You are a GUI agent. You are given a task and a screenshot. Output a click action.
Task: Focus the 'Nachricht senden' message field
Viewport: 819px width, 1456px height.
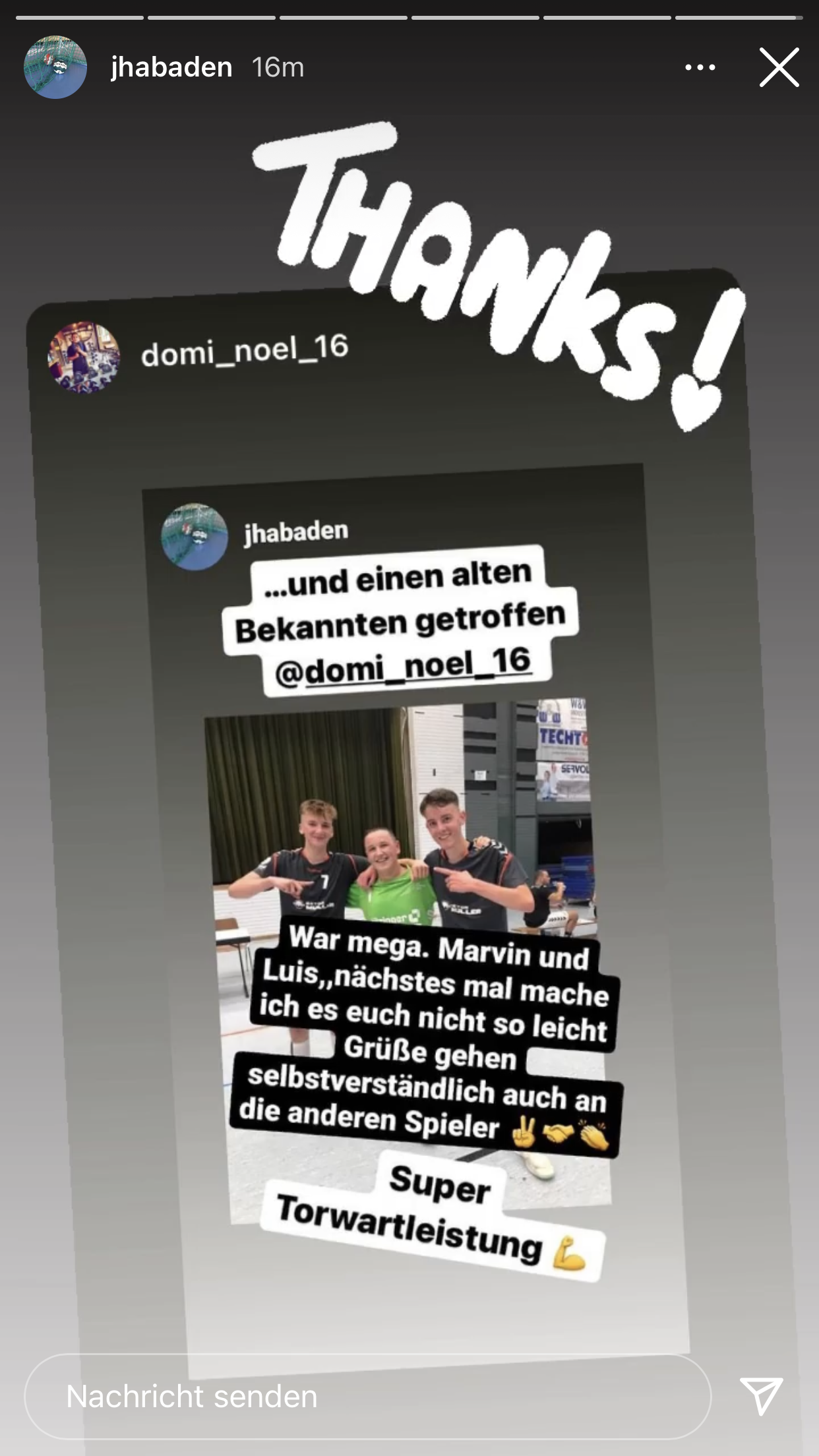(x=367, y=1396)
